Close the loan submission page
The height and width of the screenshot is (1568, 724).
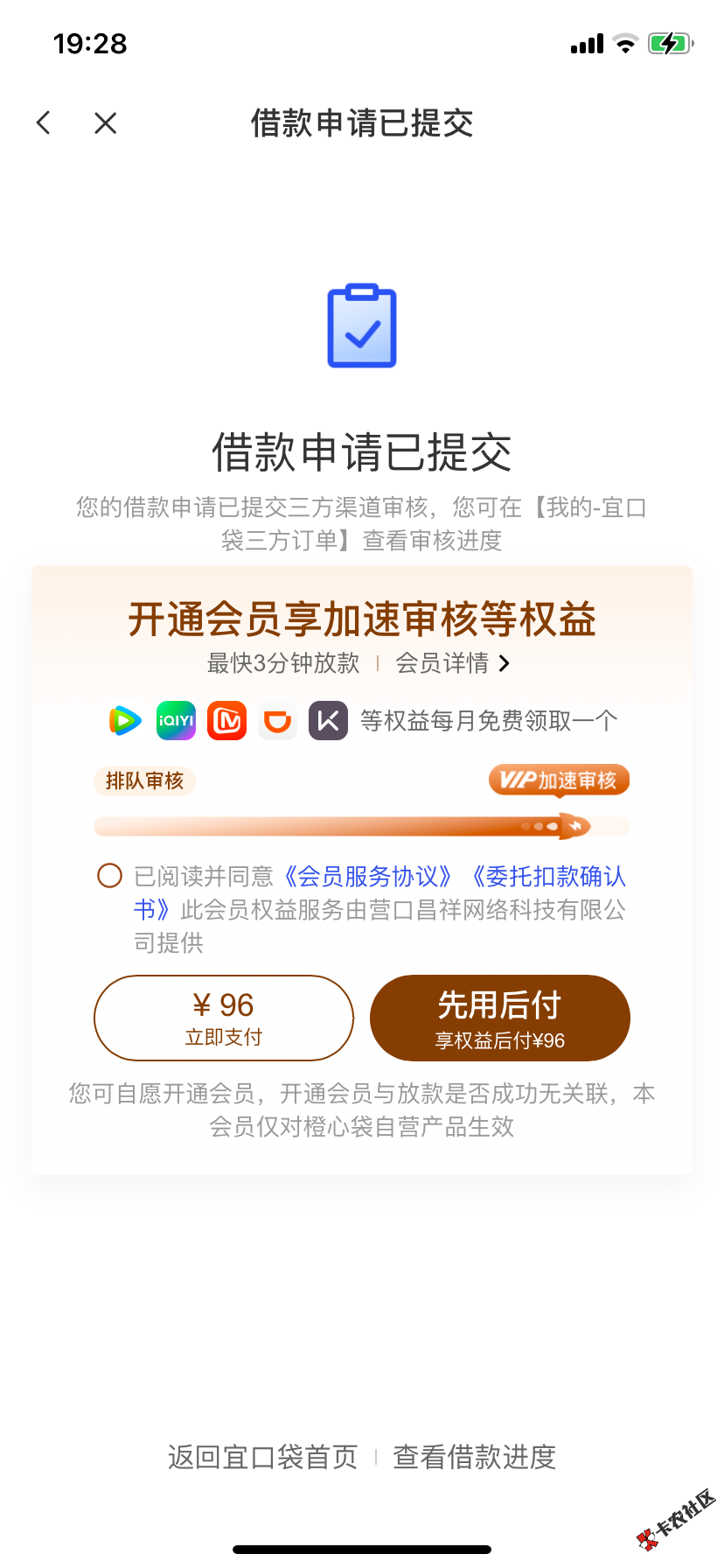(x=106, y=123)
